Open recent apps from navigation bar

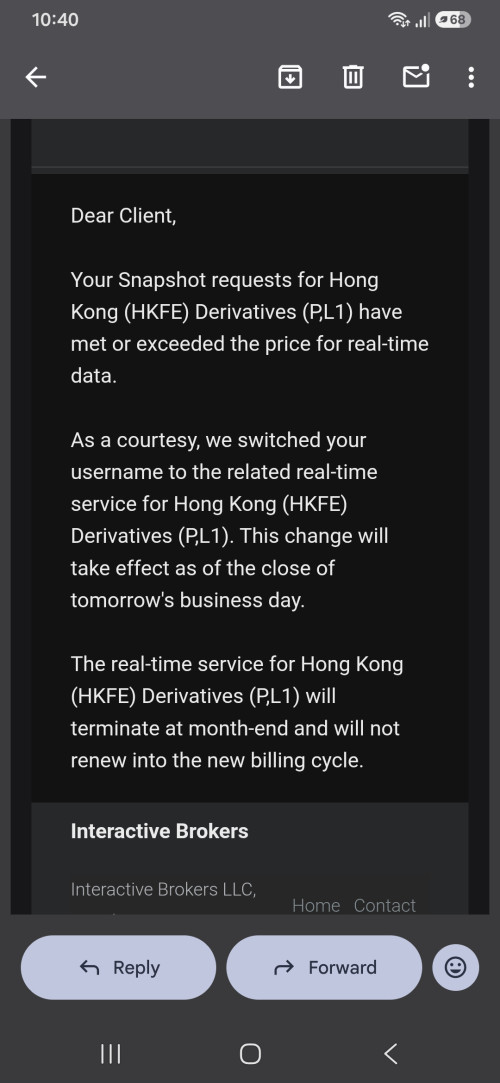[110, 1053]
